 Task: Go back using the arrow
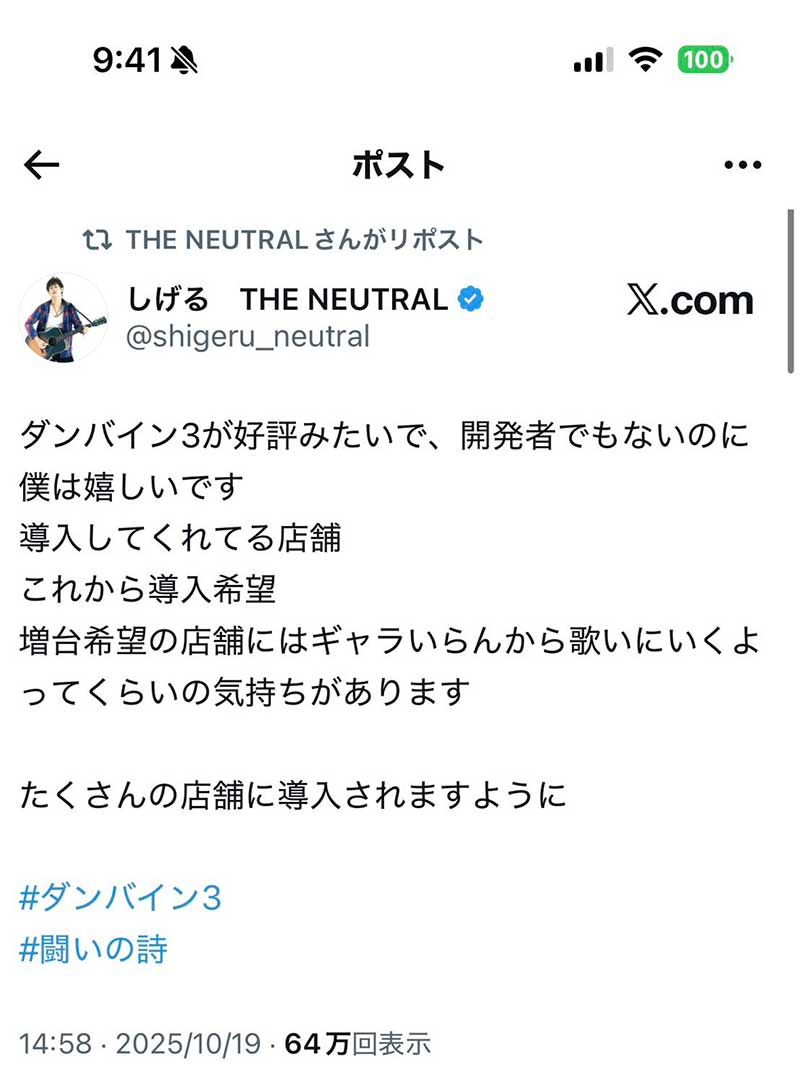point(42,166)
